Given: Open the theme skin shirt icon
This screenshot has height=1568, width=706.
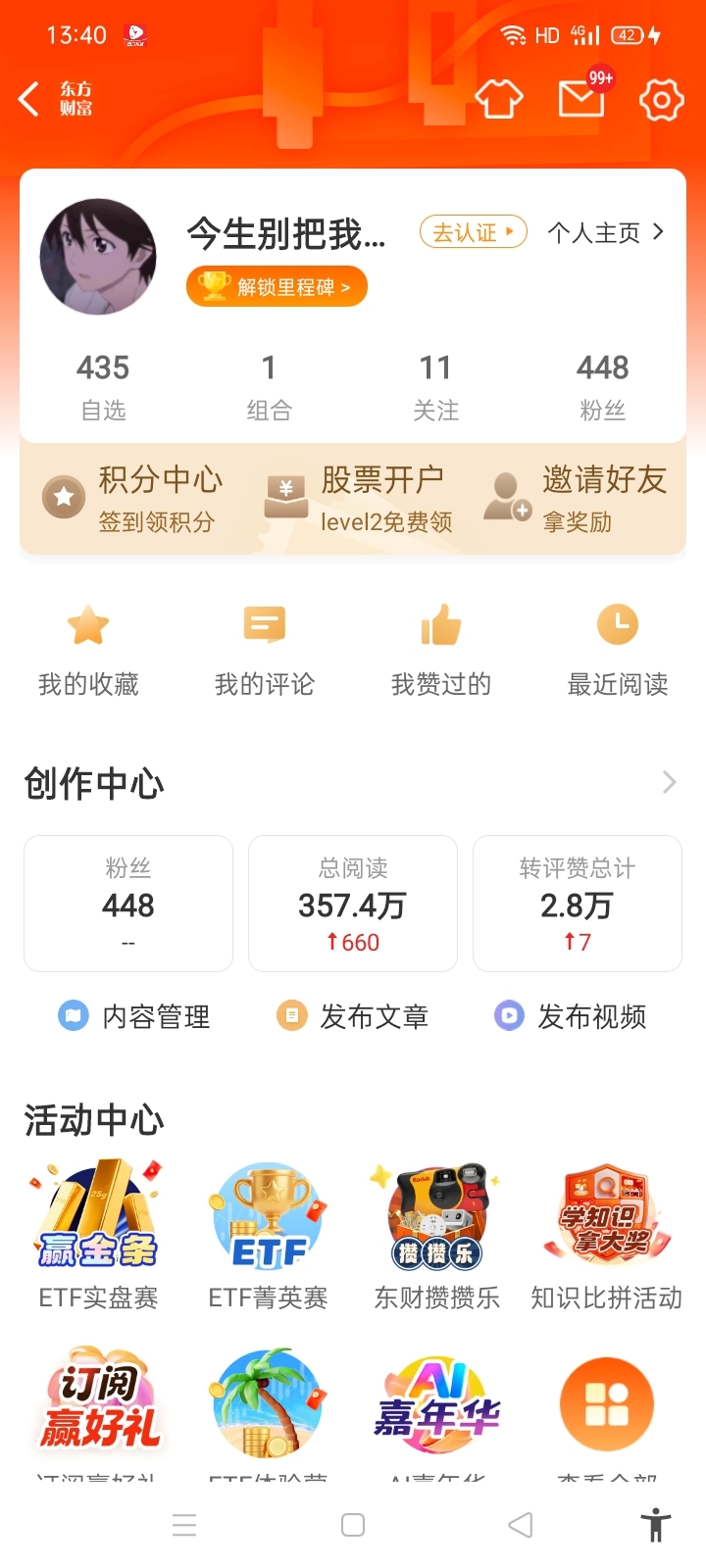Looking at the screenshot, I should tap(499, 99).
